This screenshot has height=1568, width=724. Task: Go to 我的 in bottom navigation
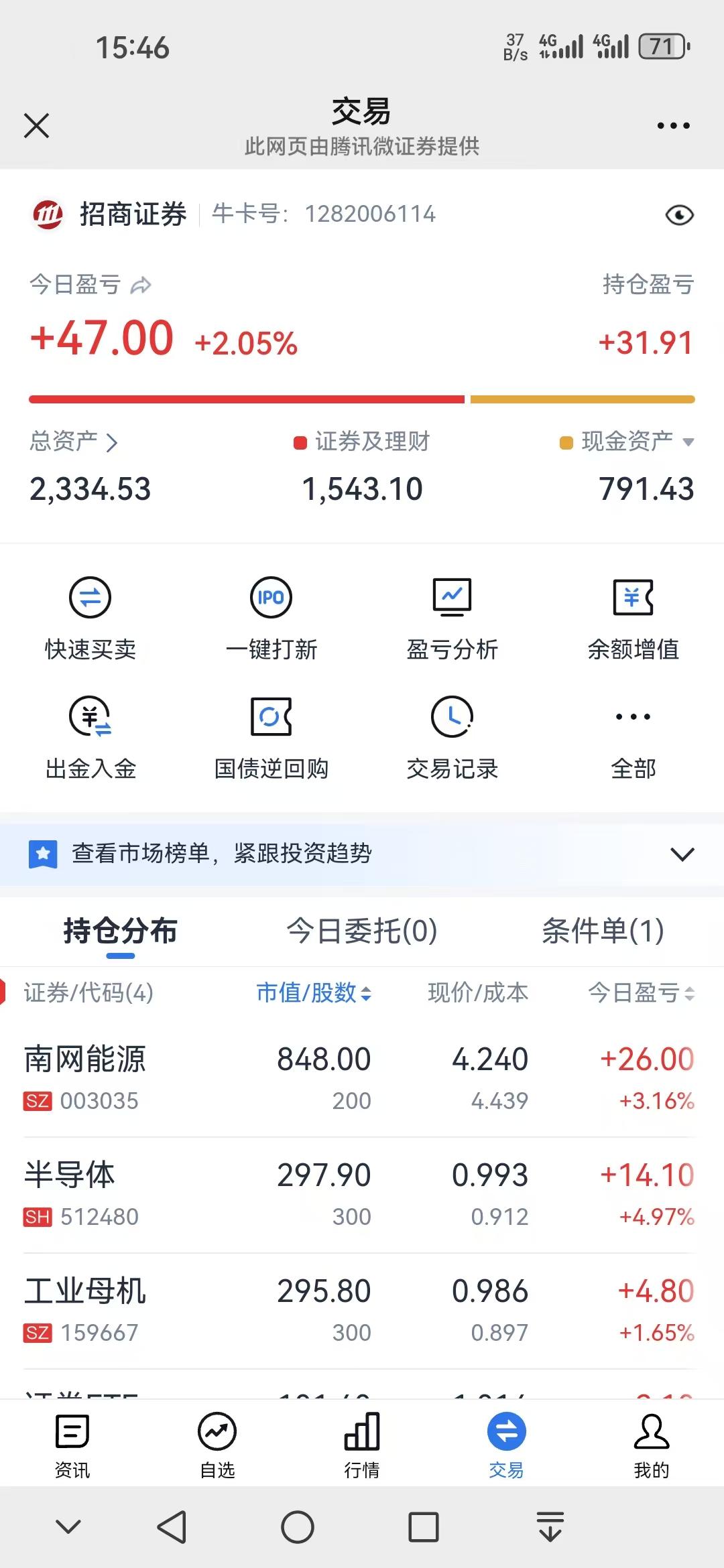coord(650,1444)
